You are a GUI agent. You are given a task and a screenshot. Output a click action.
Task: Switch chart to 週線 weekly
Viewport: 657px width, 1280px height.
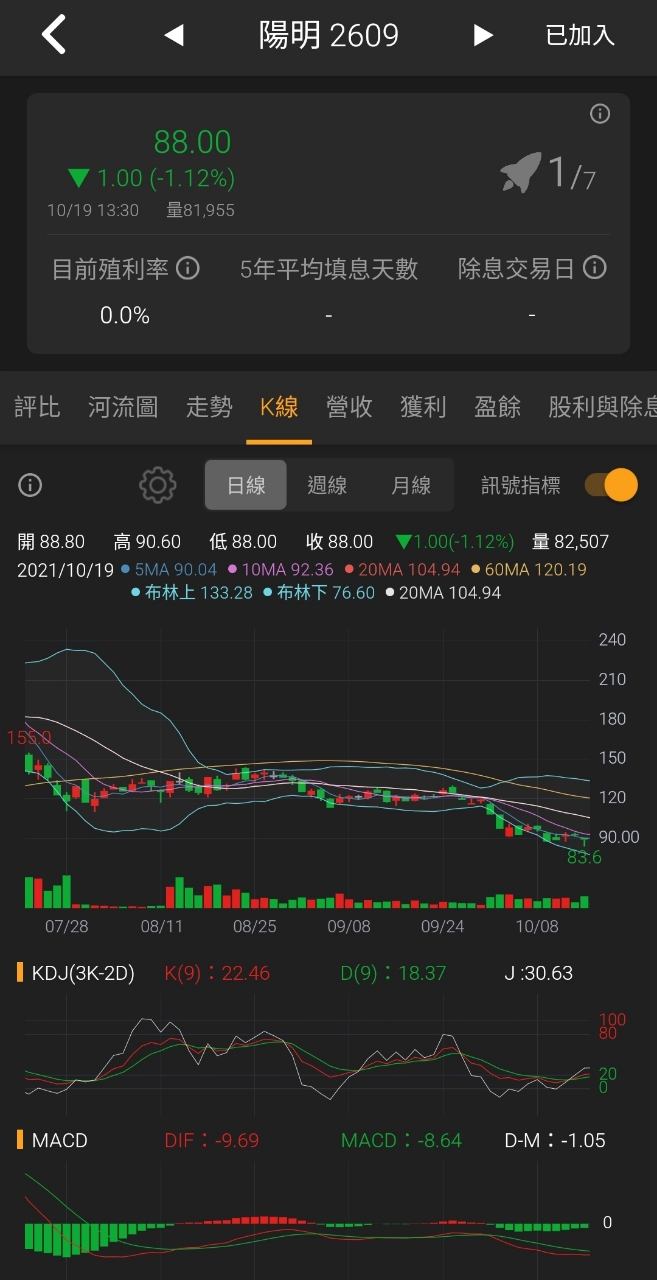point(327,485)
